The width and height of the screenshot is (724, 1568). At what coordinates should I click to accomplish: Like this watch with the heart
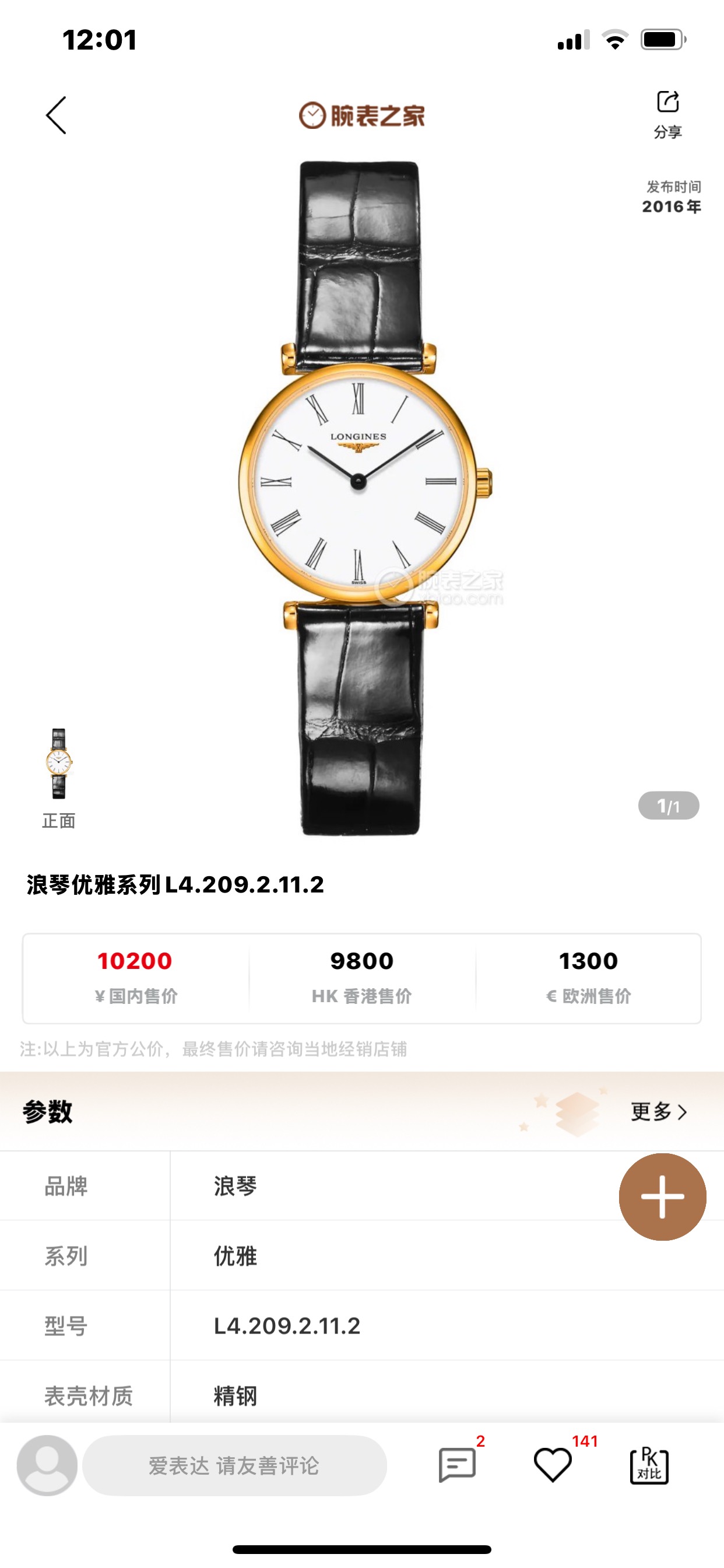pos(553,1465)
